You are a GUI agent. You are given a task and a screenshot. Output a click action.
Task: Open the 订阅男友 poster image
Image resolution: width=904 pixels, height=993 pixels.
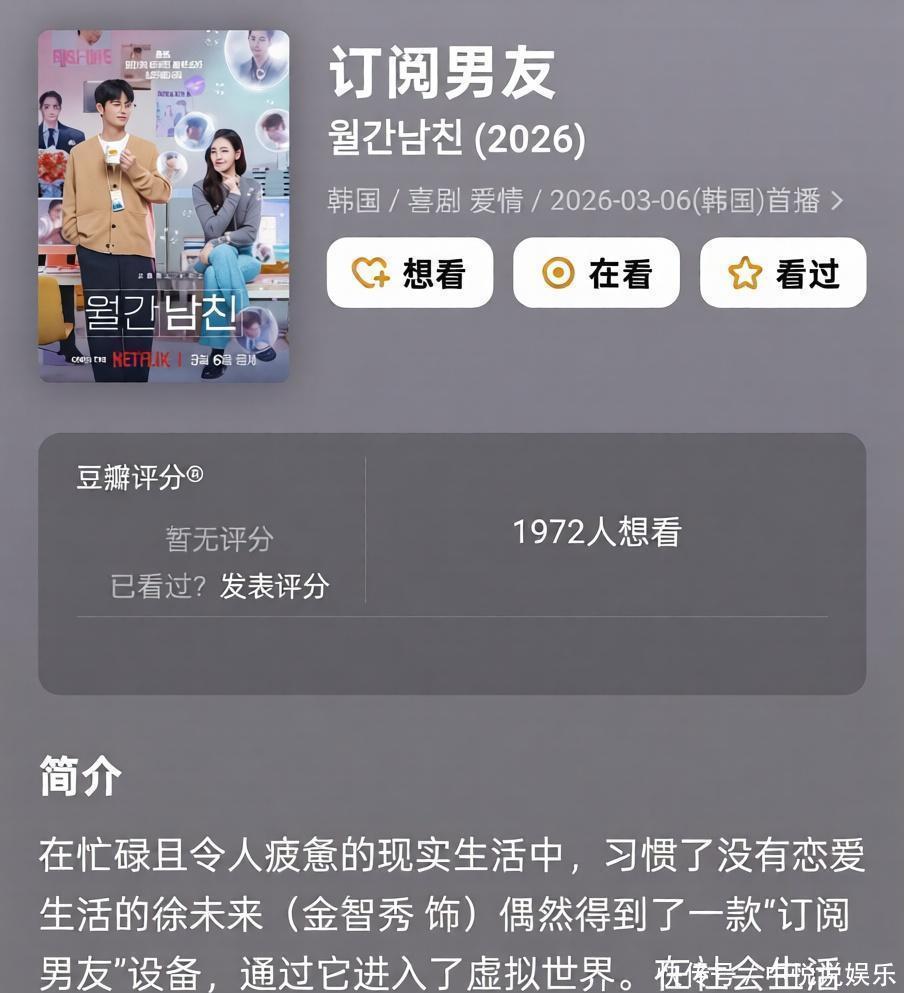click(x=164, y=206)
